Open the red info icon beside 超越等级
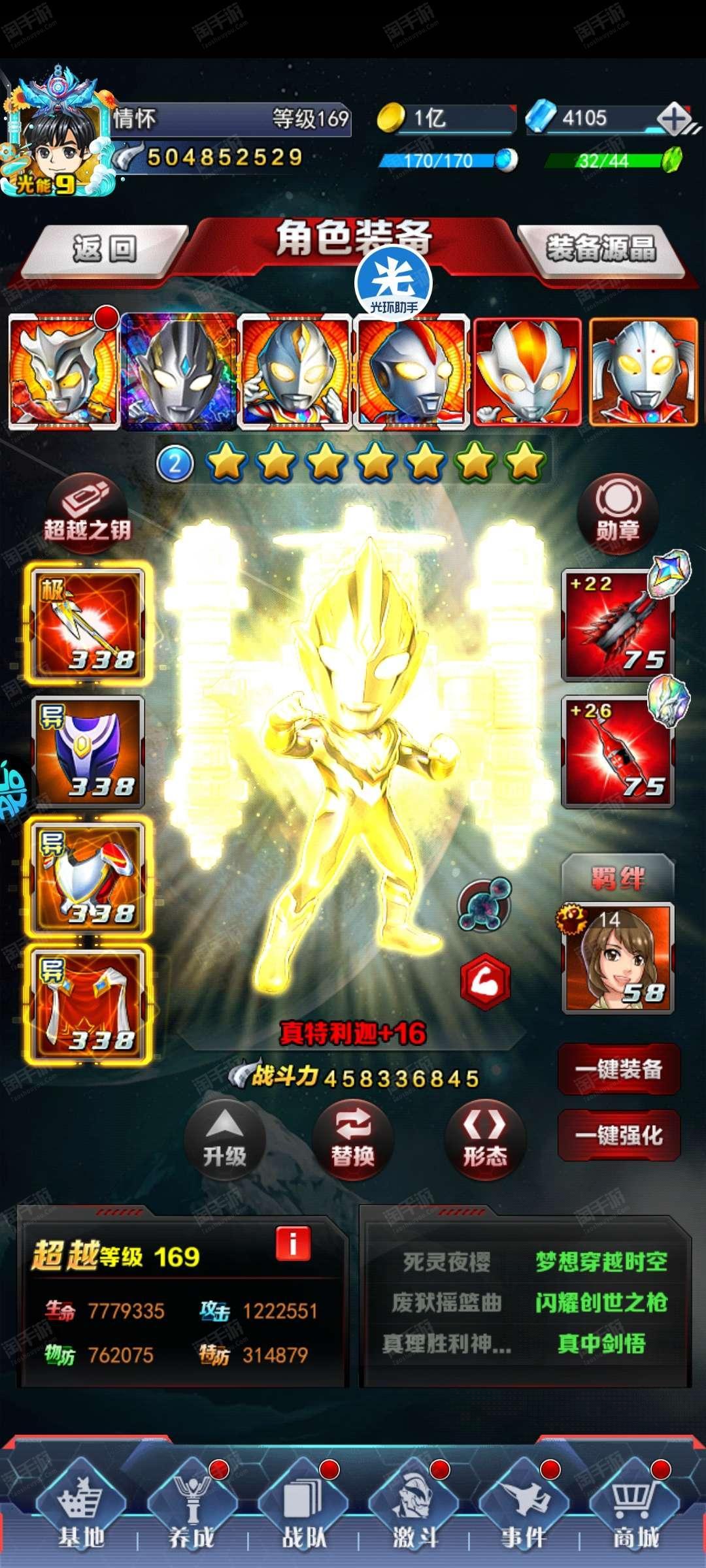Screen dimensions: 706x1568 click(x=293, y=1243)
